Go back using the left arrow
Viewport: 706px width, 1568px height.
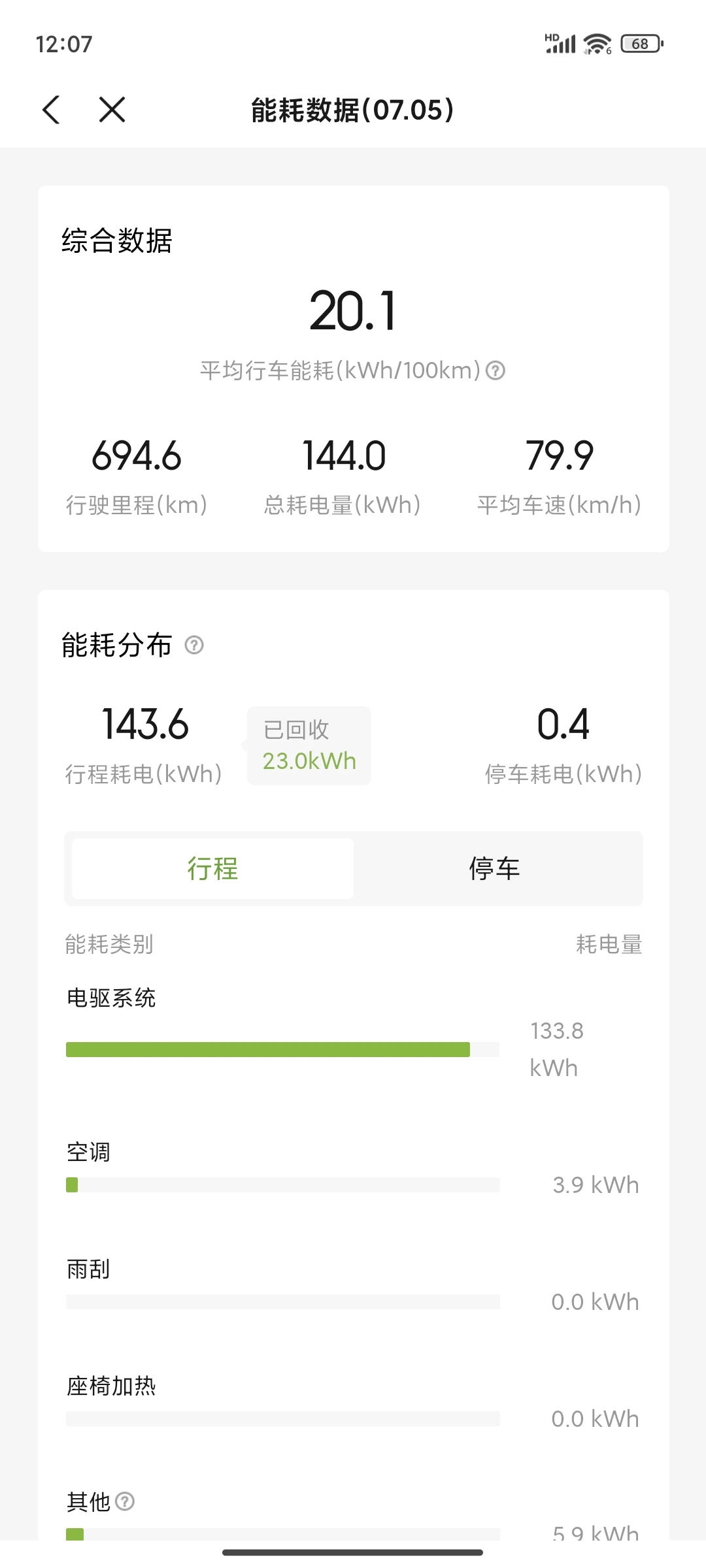click(x=51, y=110)
